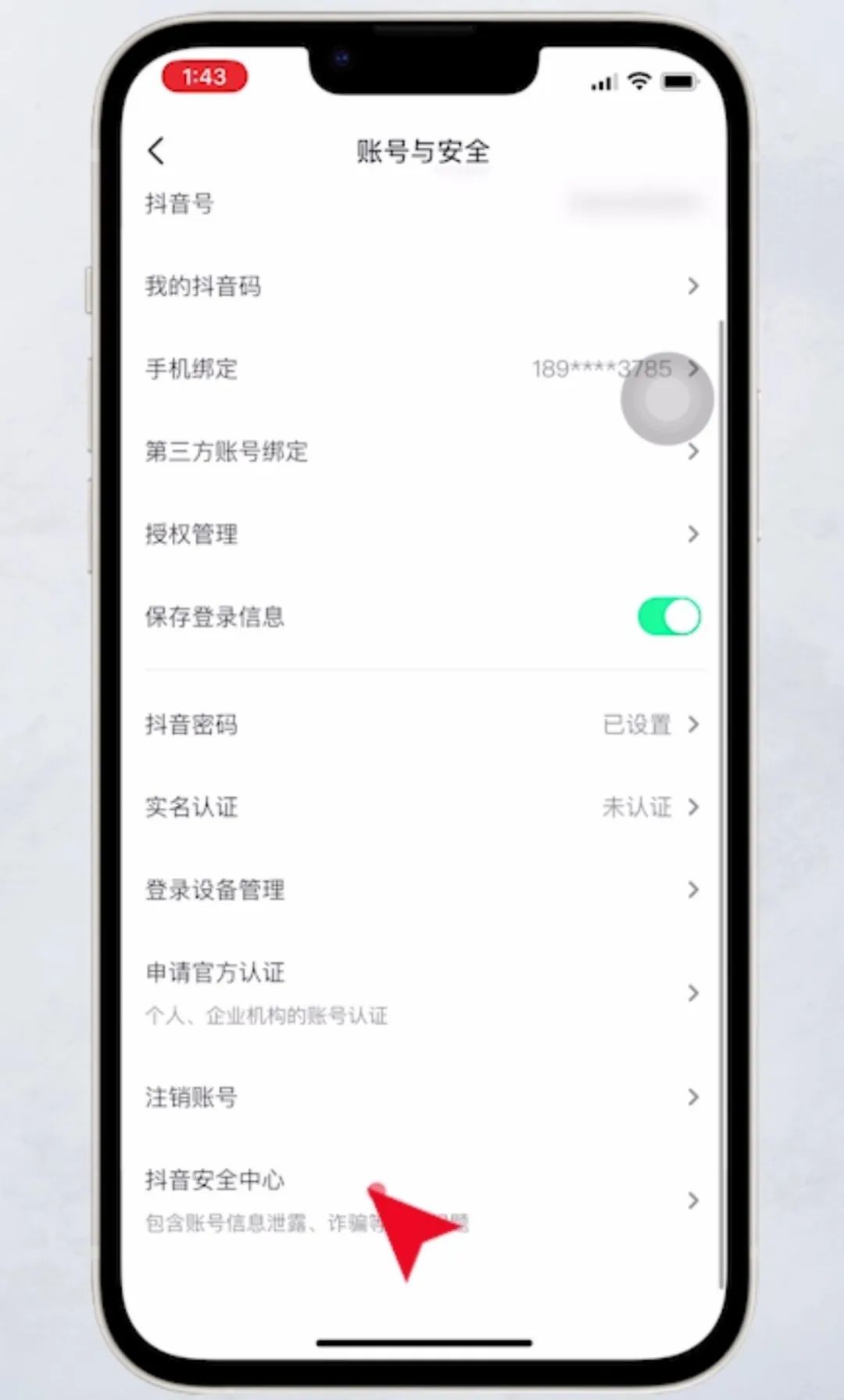844x1400 pixels.
Task: Open 申请官方认证 row
Action: click(x=422, y=991)
